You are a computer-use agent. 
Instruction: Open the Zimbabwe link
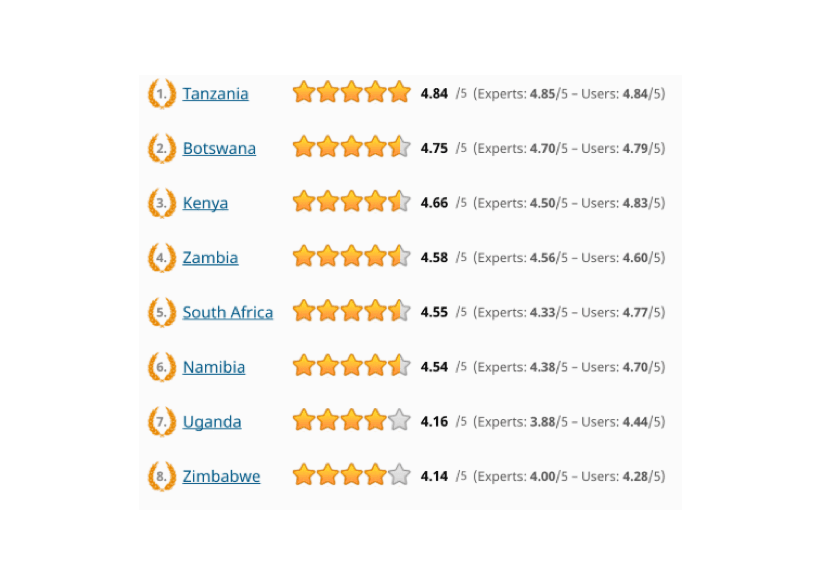[221, 477]
